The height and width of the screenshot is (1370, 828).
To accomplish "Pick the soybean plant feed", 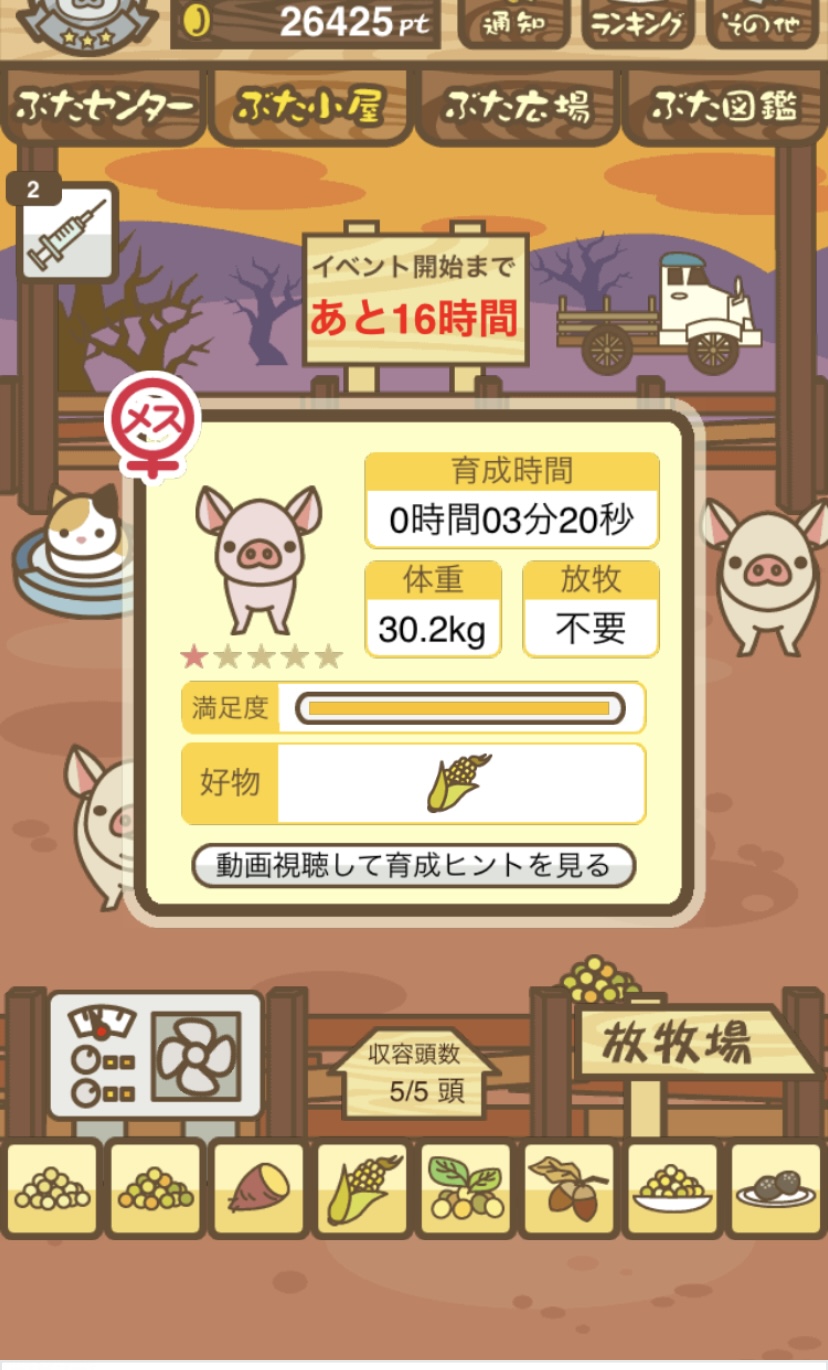I will click(x=466, y=1188).
